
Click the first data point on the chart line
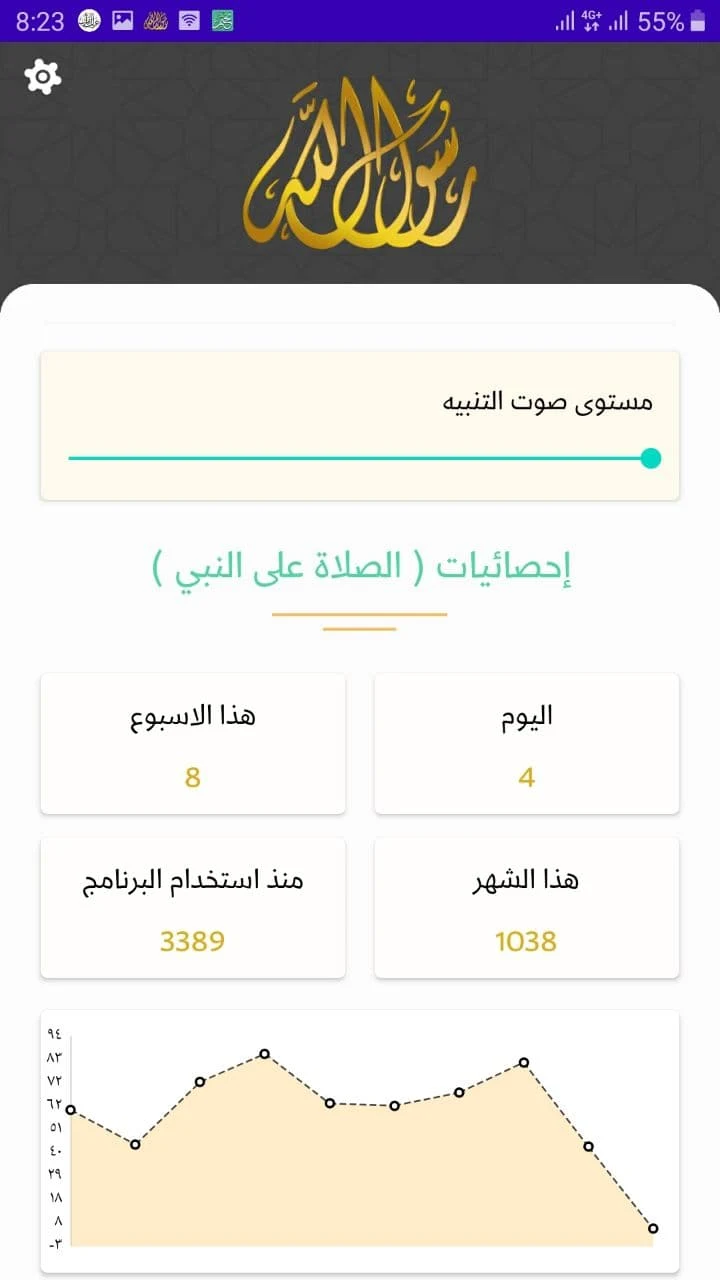[x=70, y=1108]
